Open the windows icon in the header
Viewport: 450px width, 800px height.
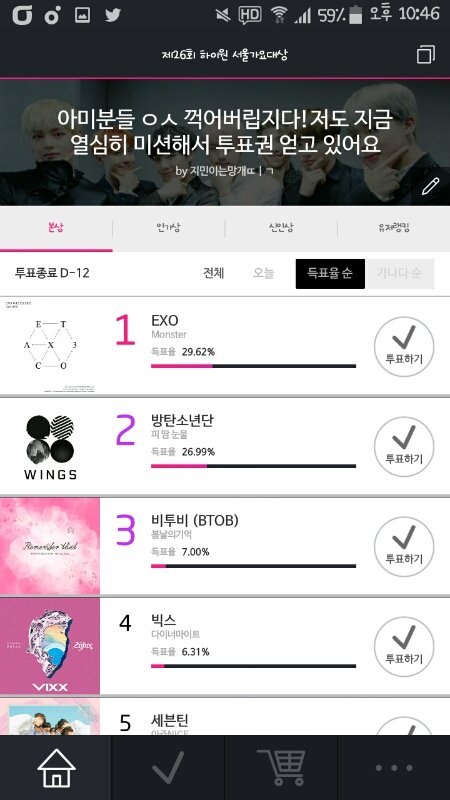(x=426, y=54)
